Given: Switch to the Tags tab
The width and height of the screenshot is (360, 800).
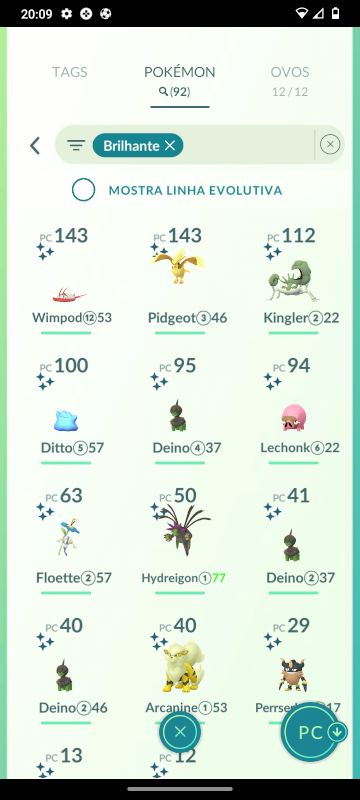Looking at the screenshot, I should coord(69,72).
